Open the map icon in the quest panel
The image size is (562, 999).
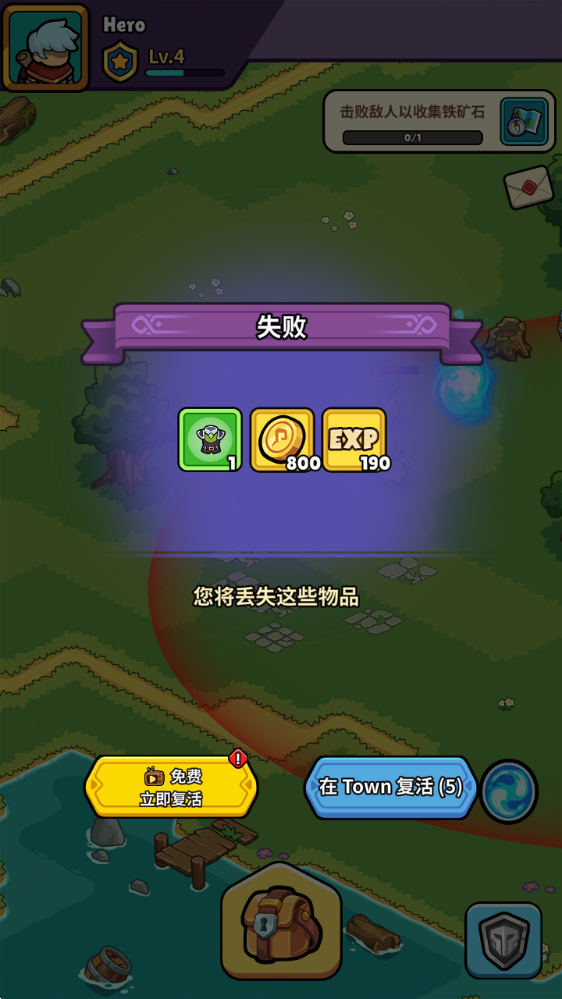[x=524, y=121]
